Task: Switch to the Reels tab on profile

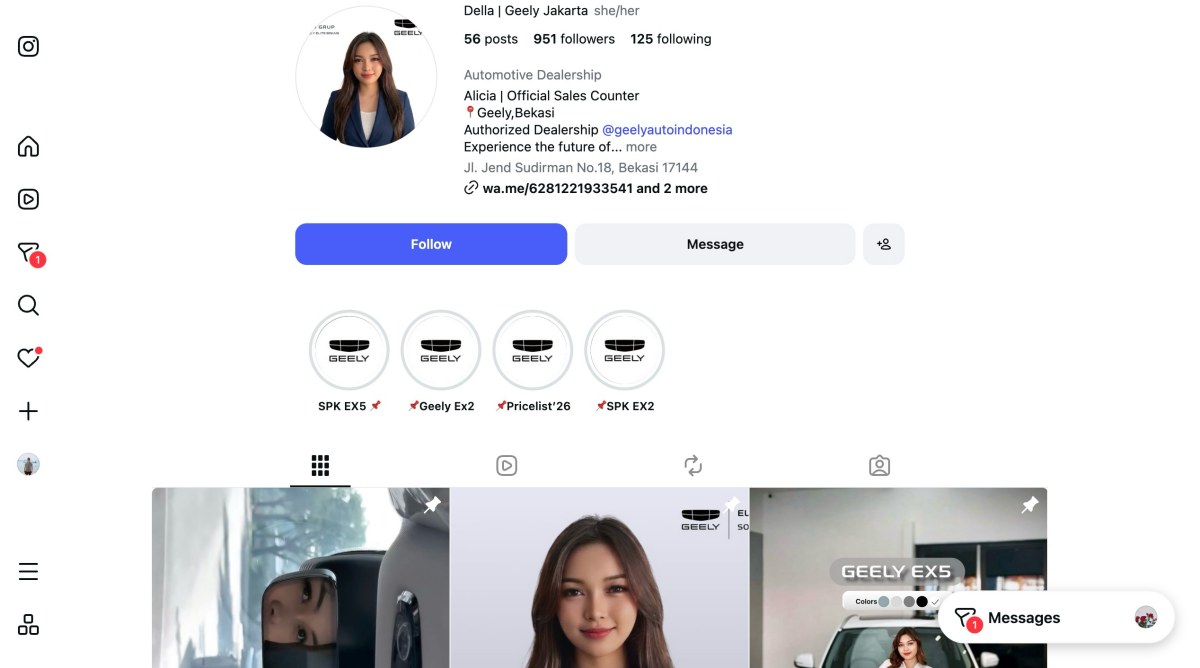Action: 507,466
